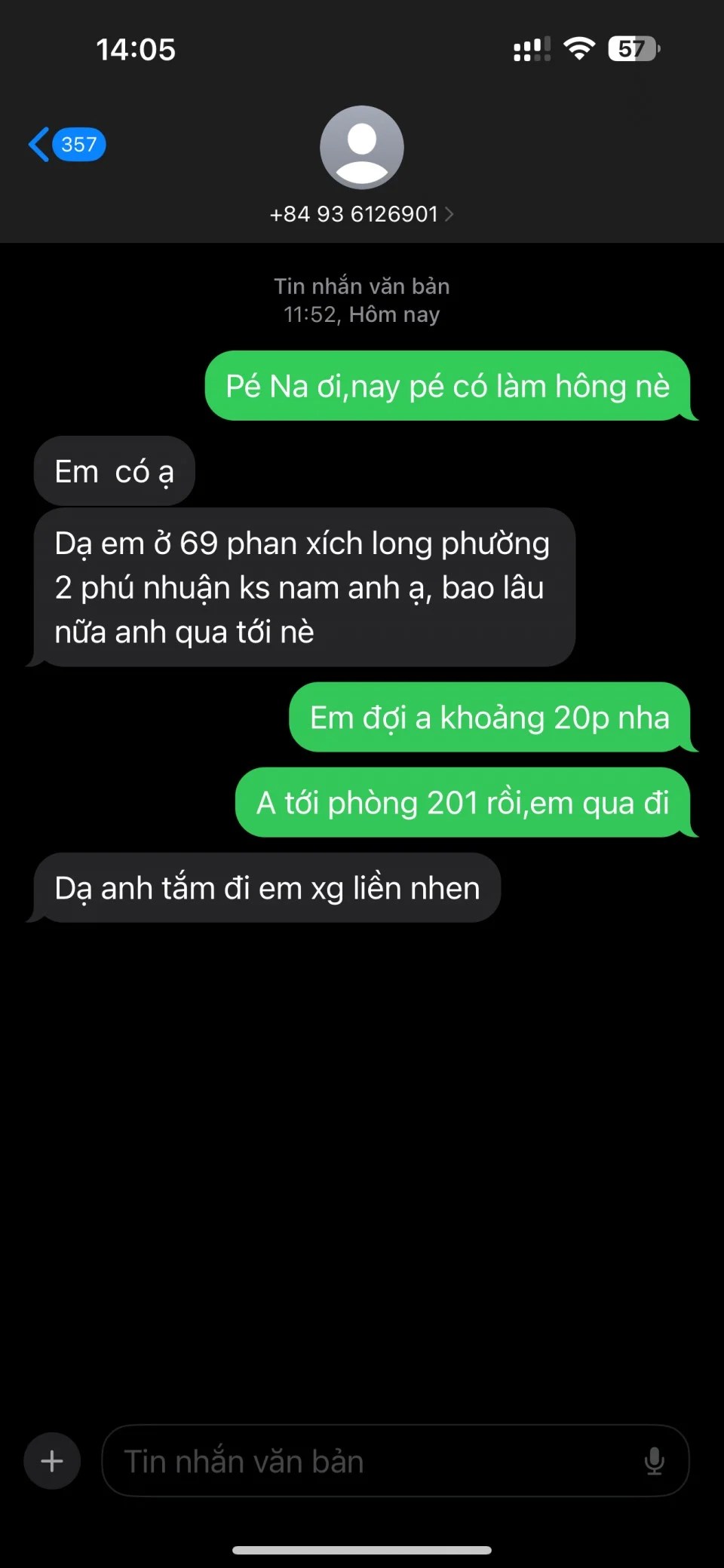724x1568 pixels.
Task: Open the plus attachments menu
Action: click(x=52, y=1461)
